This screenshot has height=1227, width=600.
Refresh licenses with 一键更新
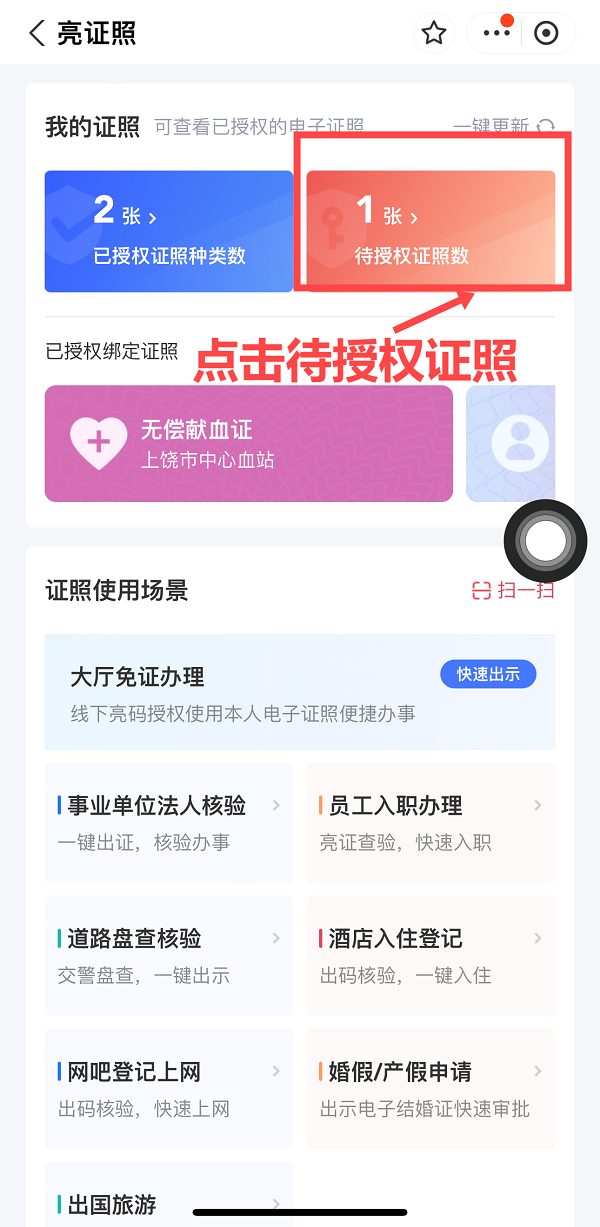point(504,127)
